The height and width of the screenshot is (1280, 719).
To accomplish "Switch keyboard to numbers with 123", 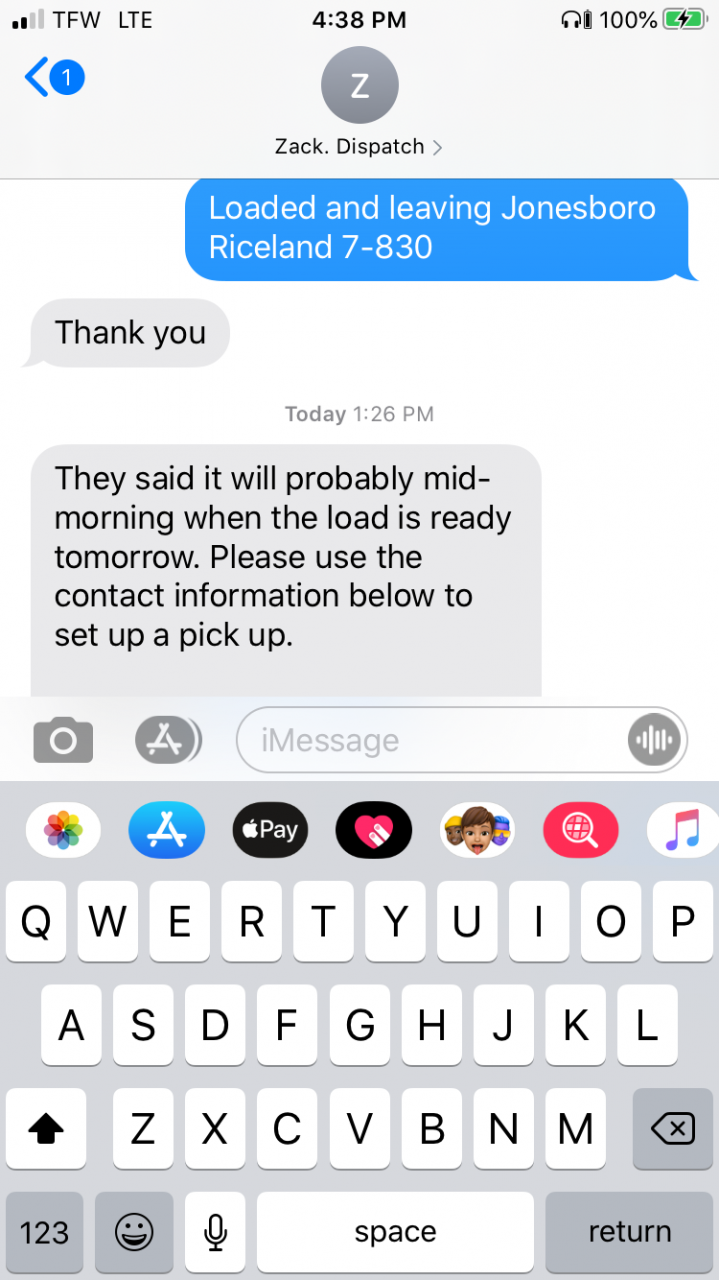I will point(45,1232).
